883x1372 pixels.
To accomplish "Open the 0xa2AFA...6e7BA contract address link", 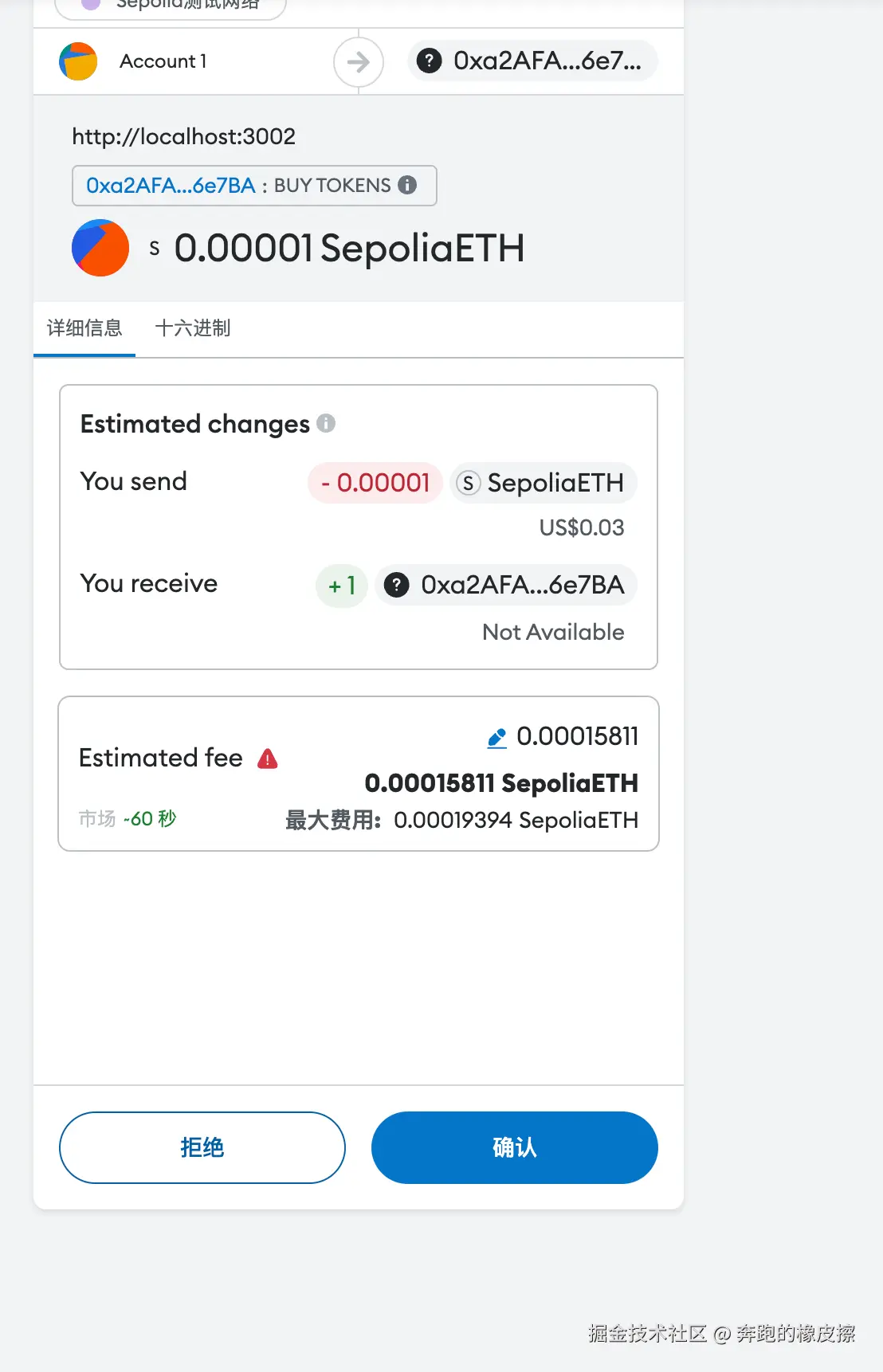I will pos(171,186).
